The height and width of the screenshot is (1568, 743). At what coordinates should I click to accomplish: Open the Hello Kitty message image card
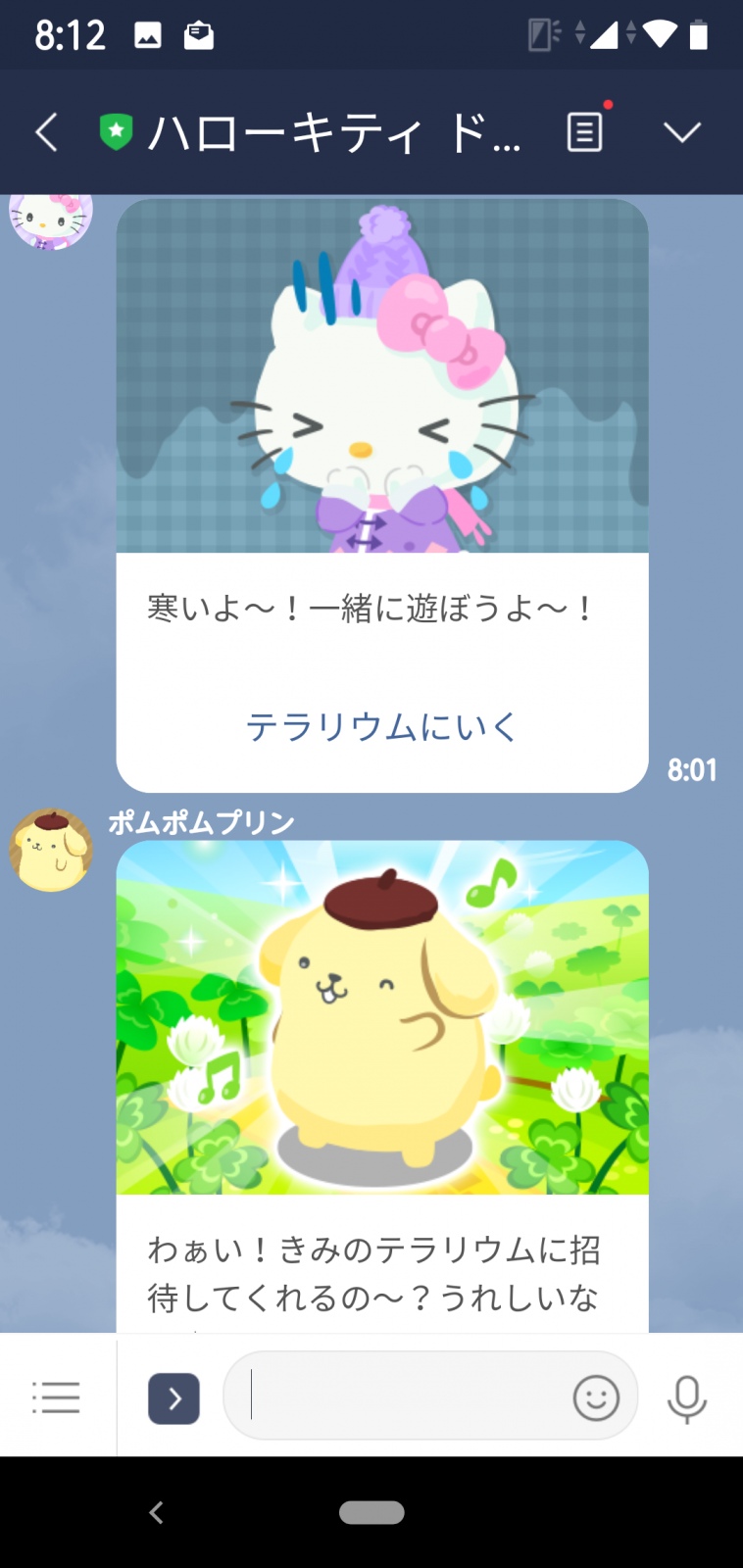pyautogui.click(x=382, y=375)
